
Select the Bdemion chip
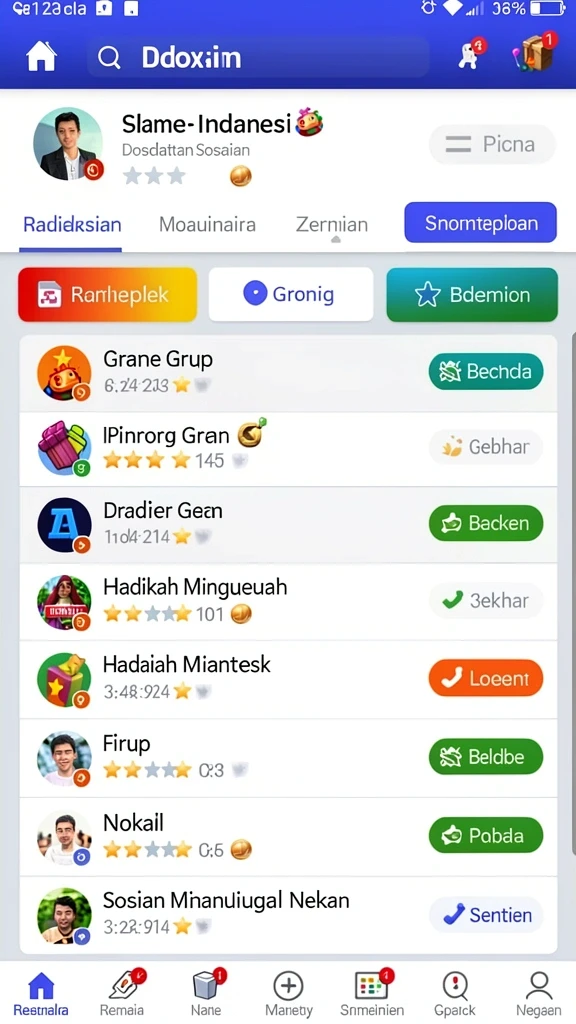[x=472, y=295]
